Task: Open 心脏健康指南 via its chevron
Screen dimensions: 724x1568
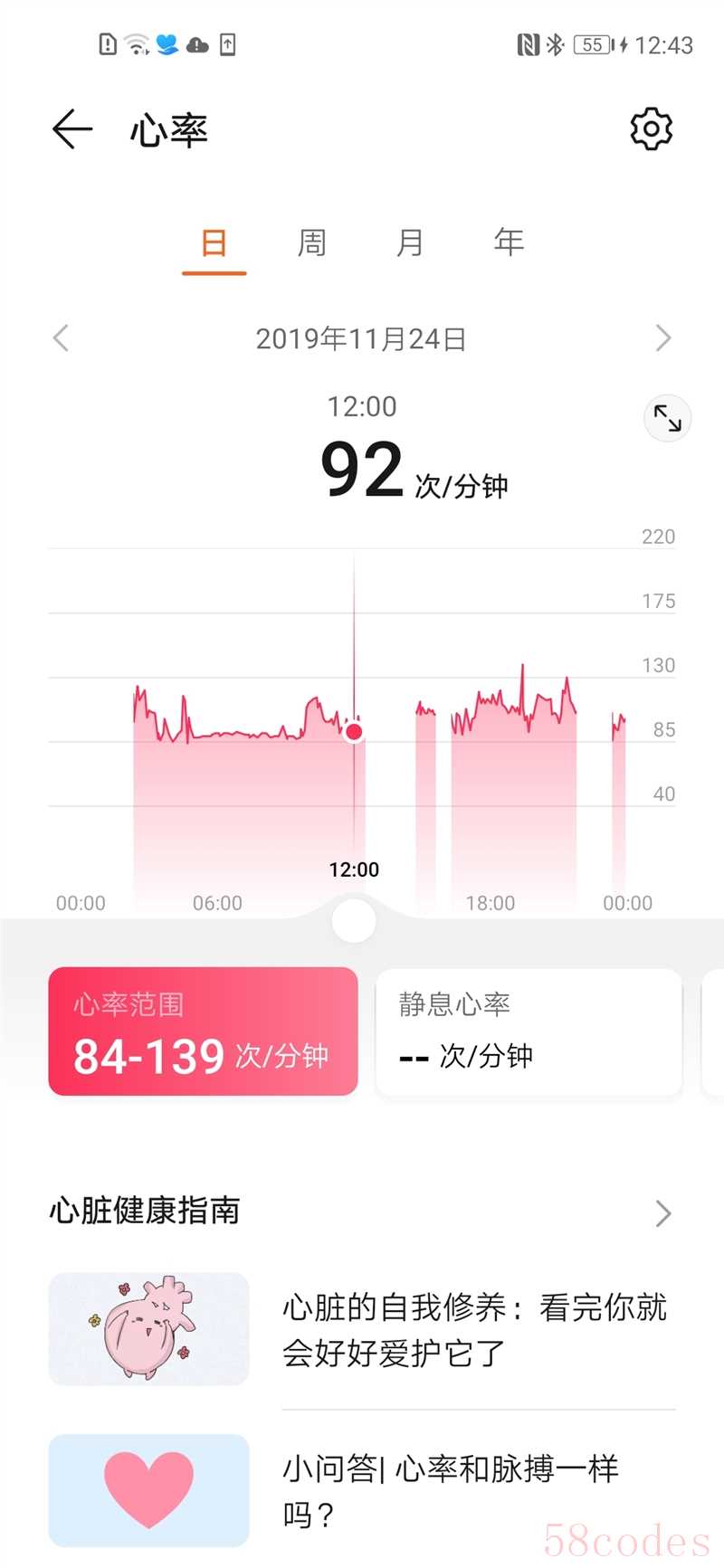Action: pos(663,1213)
